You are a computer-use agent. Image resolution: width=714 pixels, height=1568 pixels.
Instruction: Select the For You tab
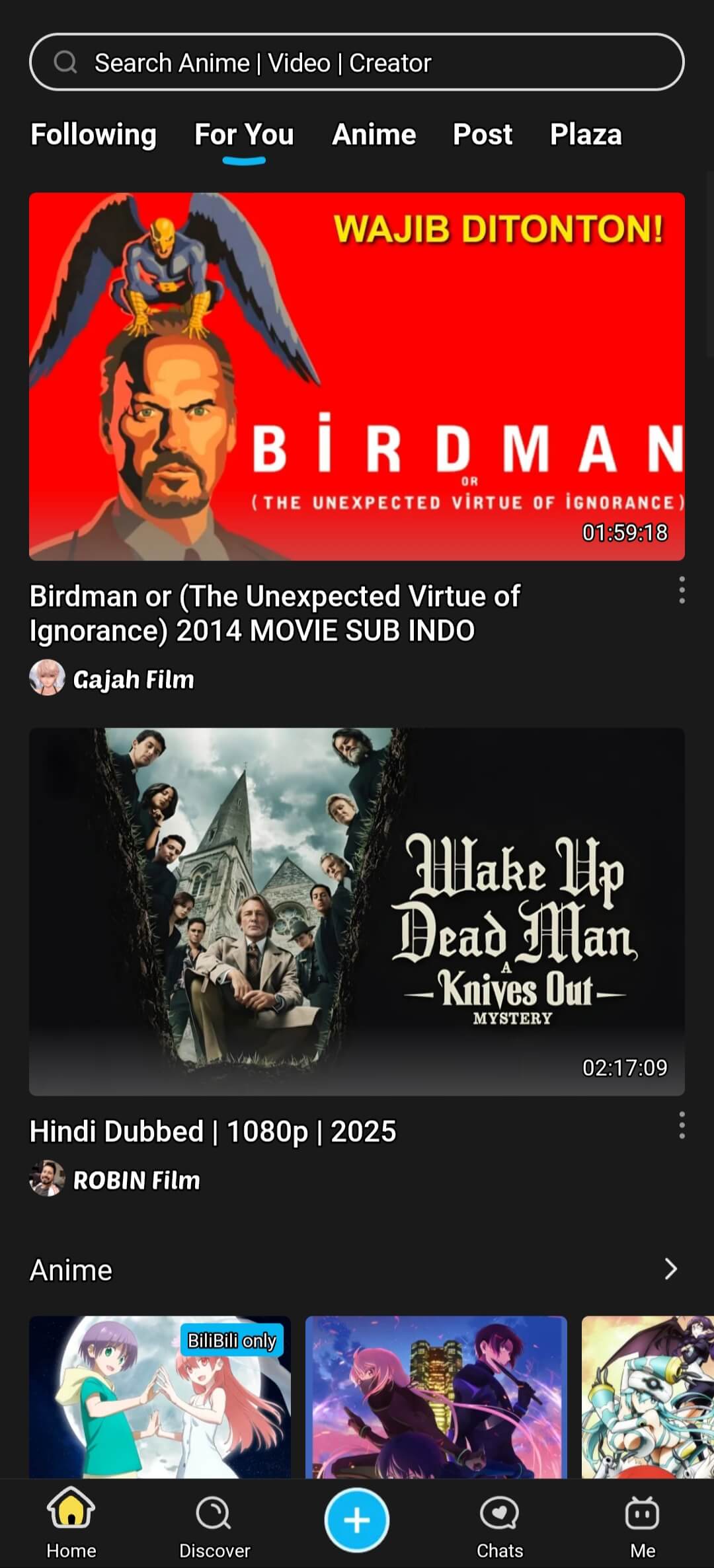point(244,135)
